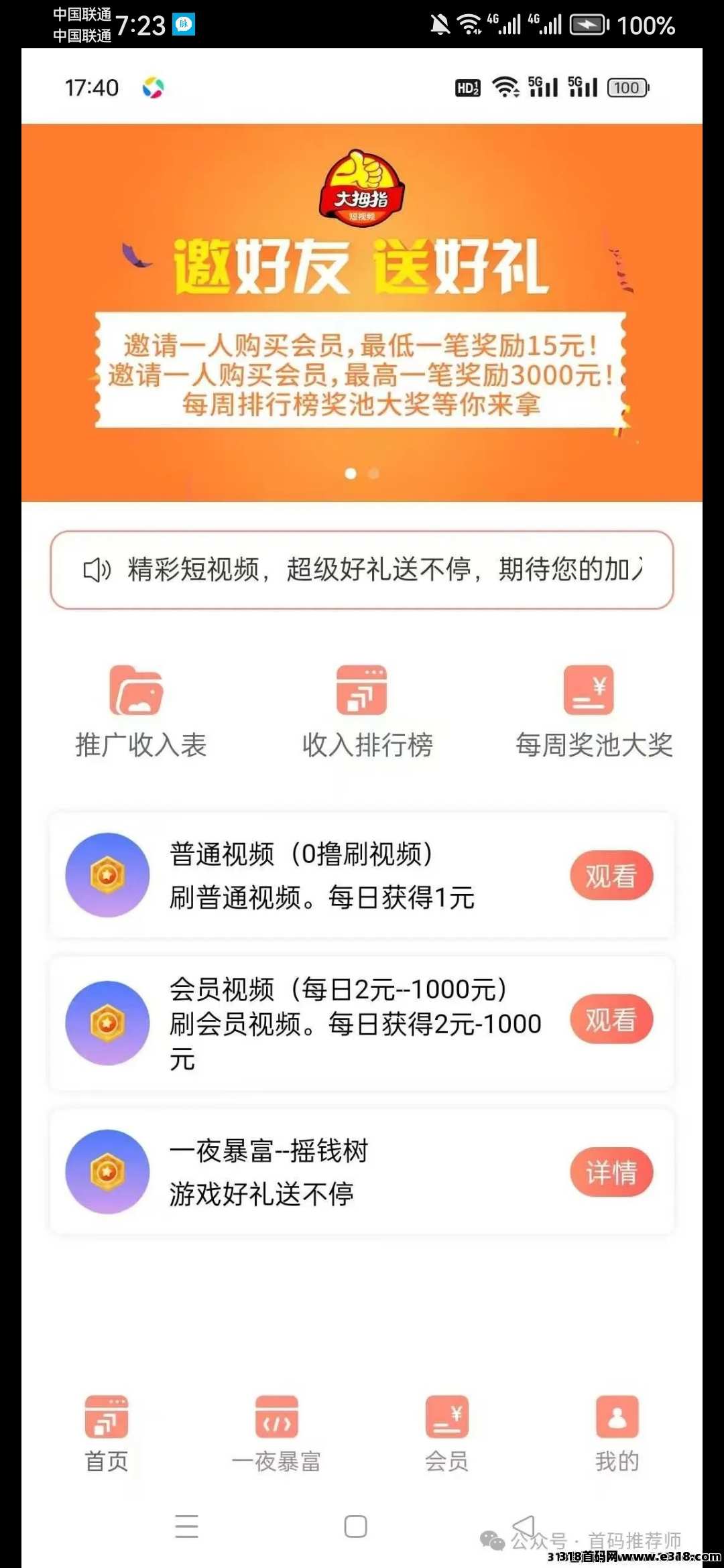The image size is (724, 1568).
Task: Switch to the 一夜暴富 tab
Action: (x=276, y=1435)
